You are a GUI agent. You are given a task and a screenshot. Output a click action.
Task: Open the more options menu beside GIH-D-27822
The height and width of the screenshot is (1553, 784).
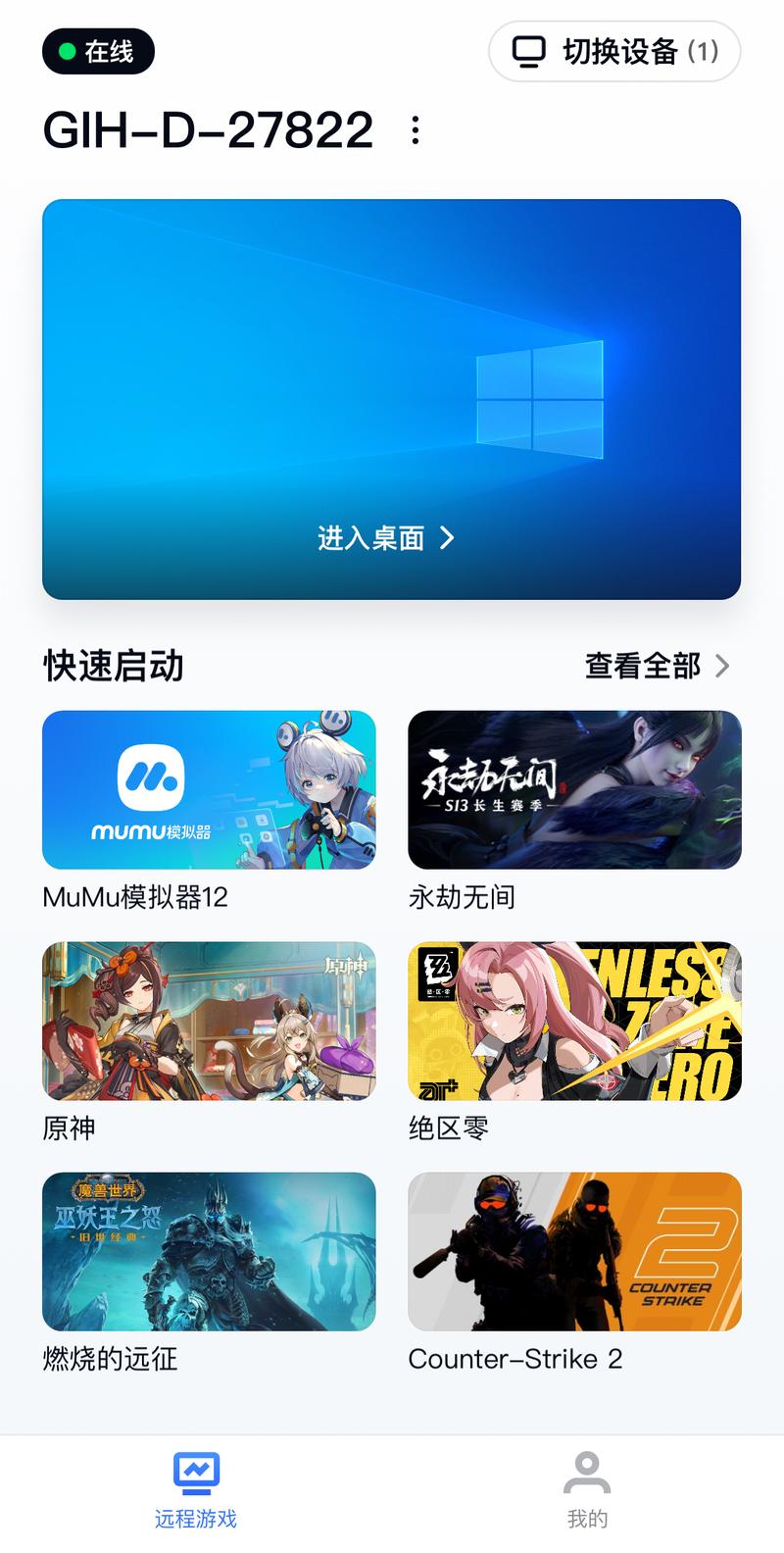[x=416, y=130]
